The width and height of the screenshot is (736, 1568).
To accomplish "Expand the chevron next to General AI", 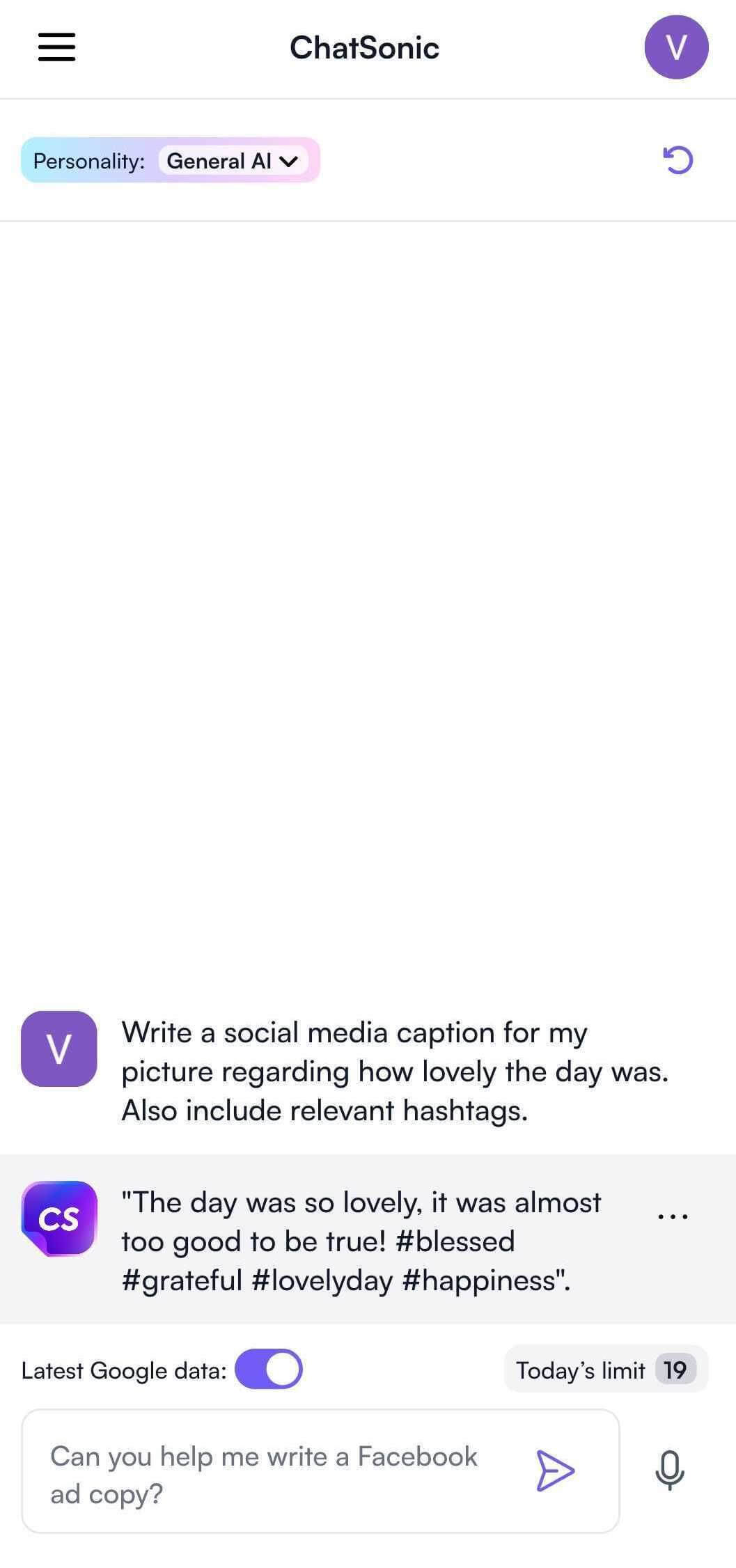I will [x=292, y=161].
